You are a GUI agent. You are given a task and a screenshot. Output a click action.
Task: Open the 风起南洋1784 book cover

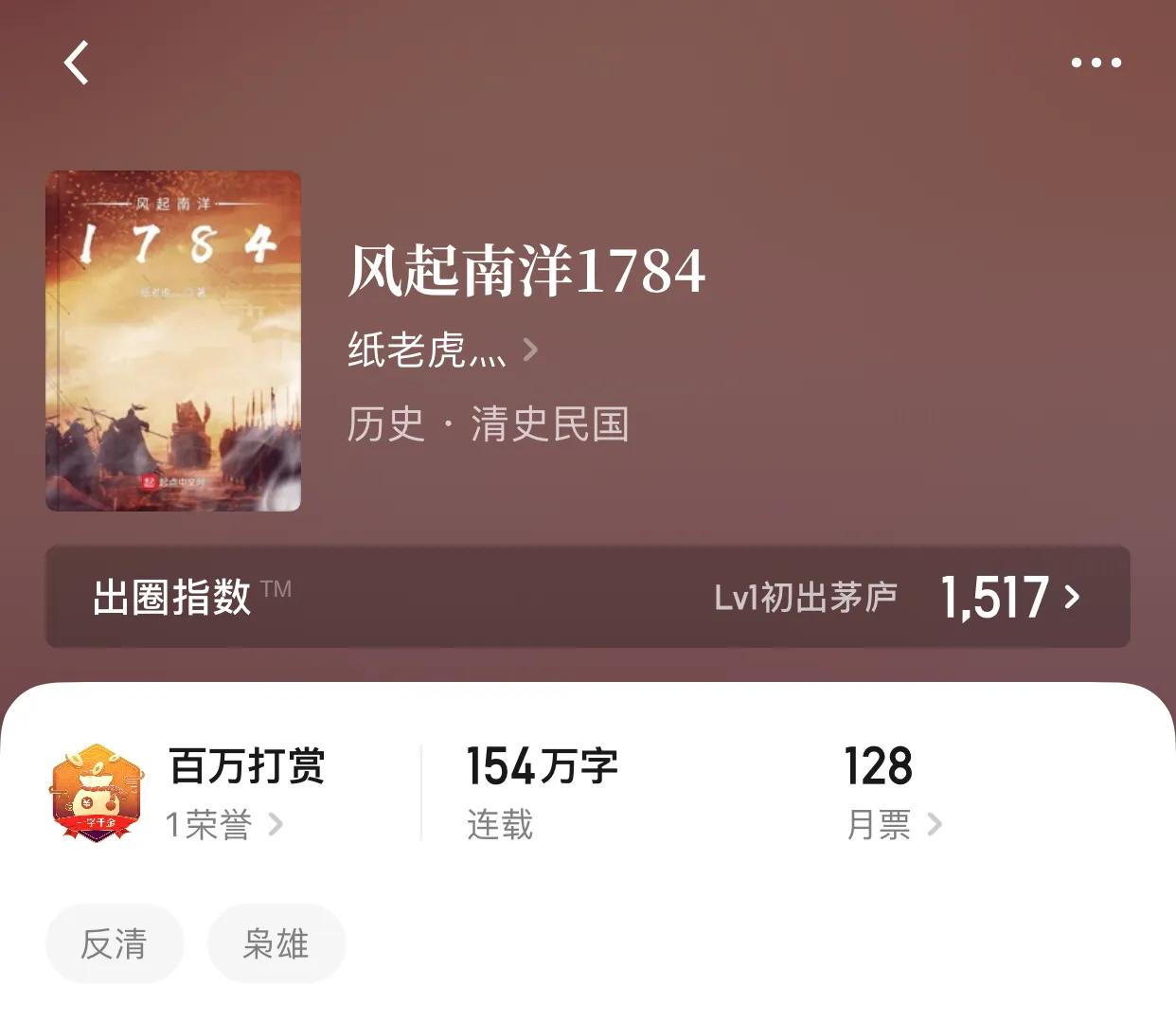click(173, 341)
